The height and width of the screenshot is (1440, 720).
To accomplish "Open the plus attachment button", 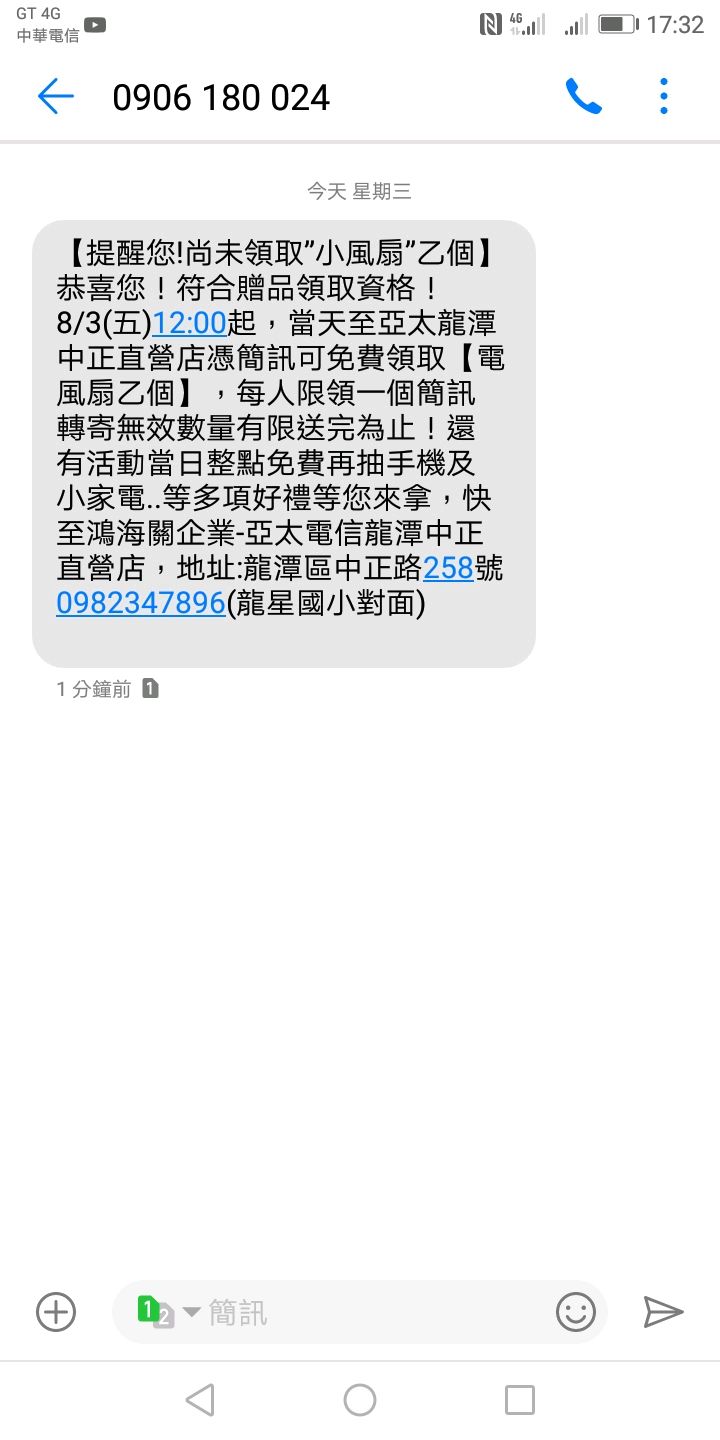I will 56,1312.
